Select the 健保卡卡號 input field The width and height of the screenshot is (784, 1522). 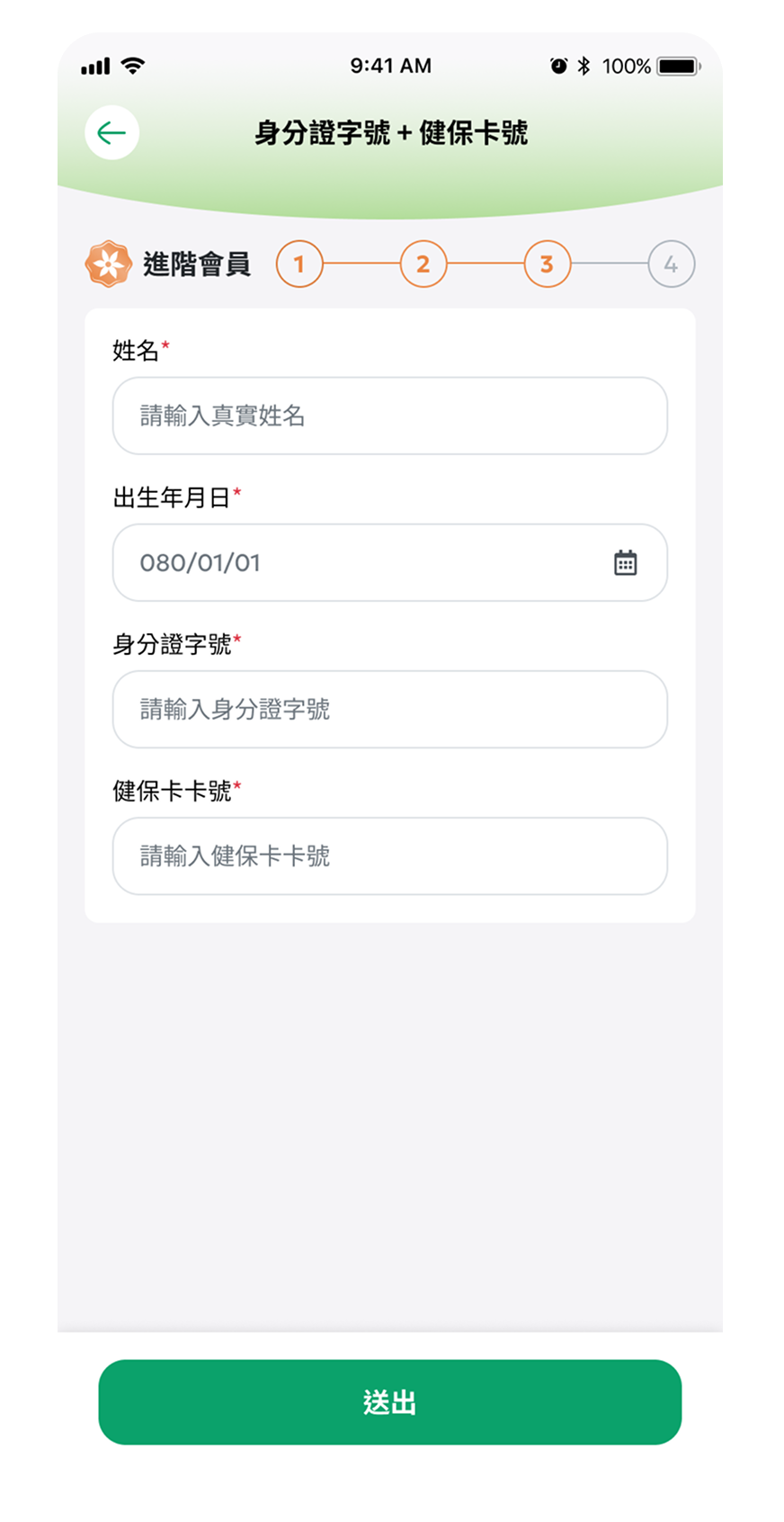click(389, 855)
